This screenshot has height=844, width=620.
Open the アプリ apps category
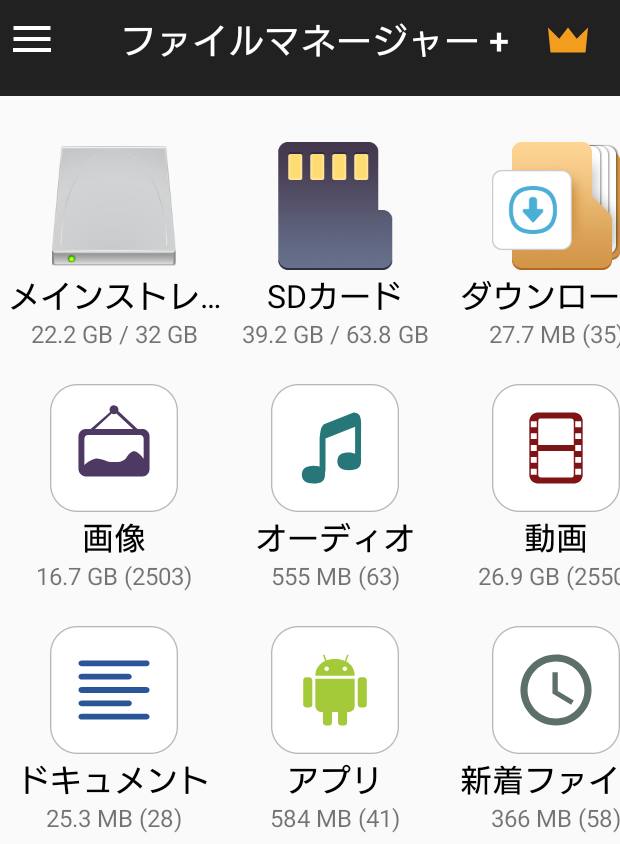pos(335,690)
